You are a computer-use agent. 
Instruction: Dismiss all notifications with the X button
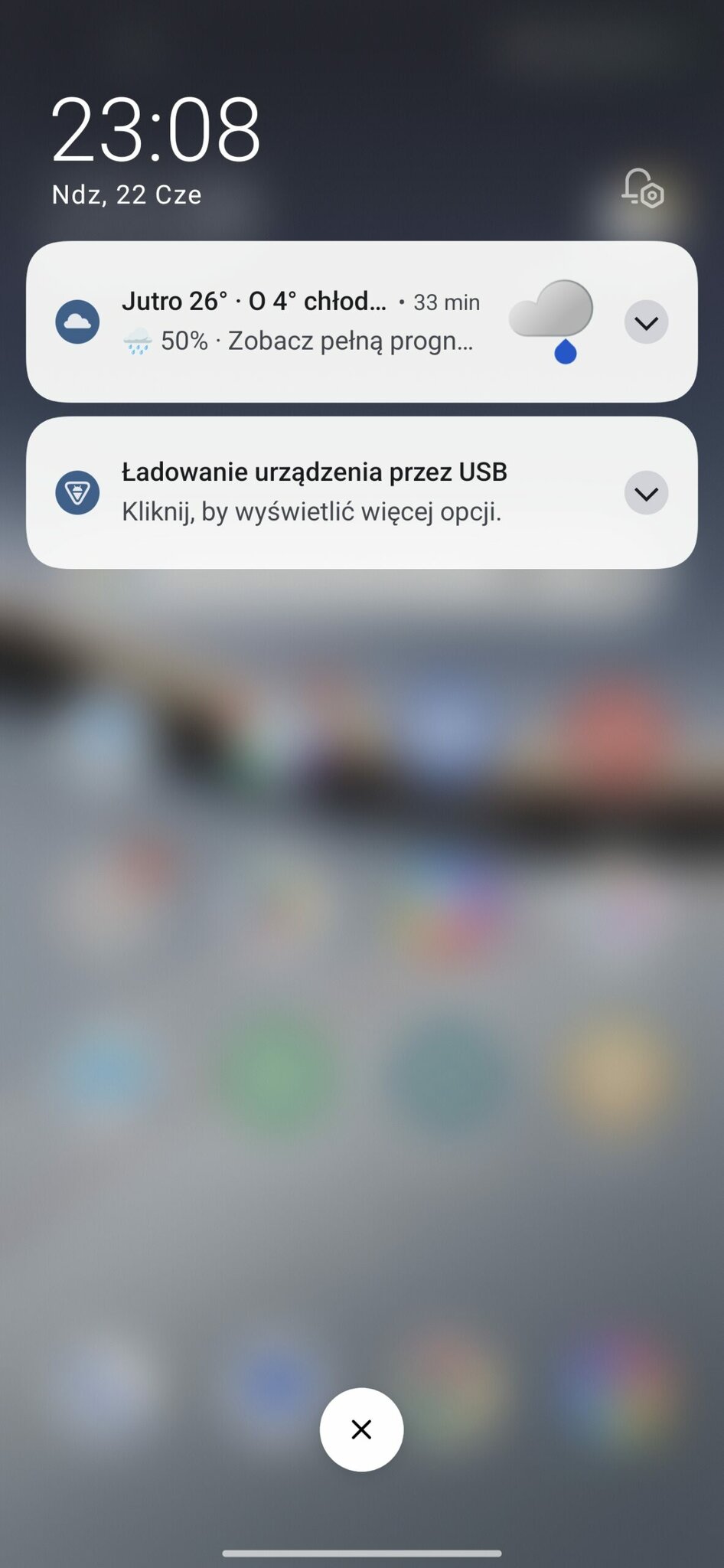click(361, 1429)
